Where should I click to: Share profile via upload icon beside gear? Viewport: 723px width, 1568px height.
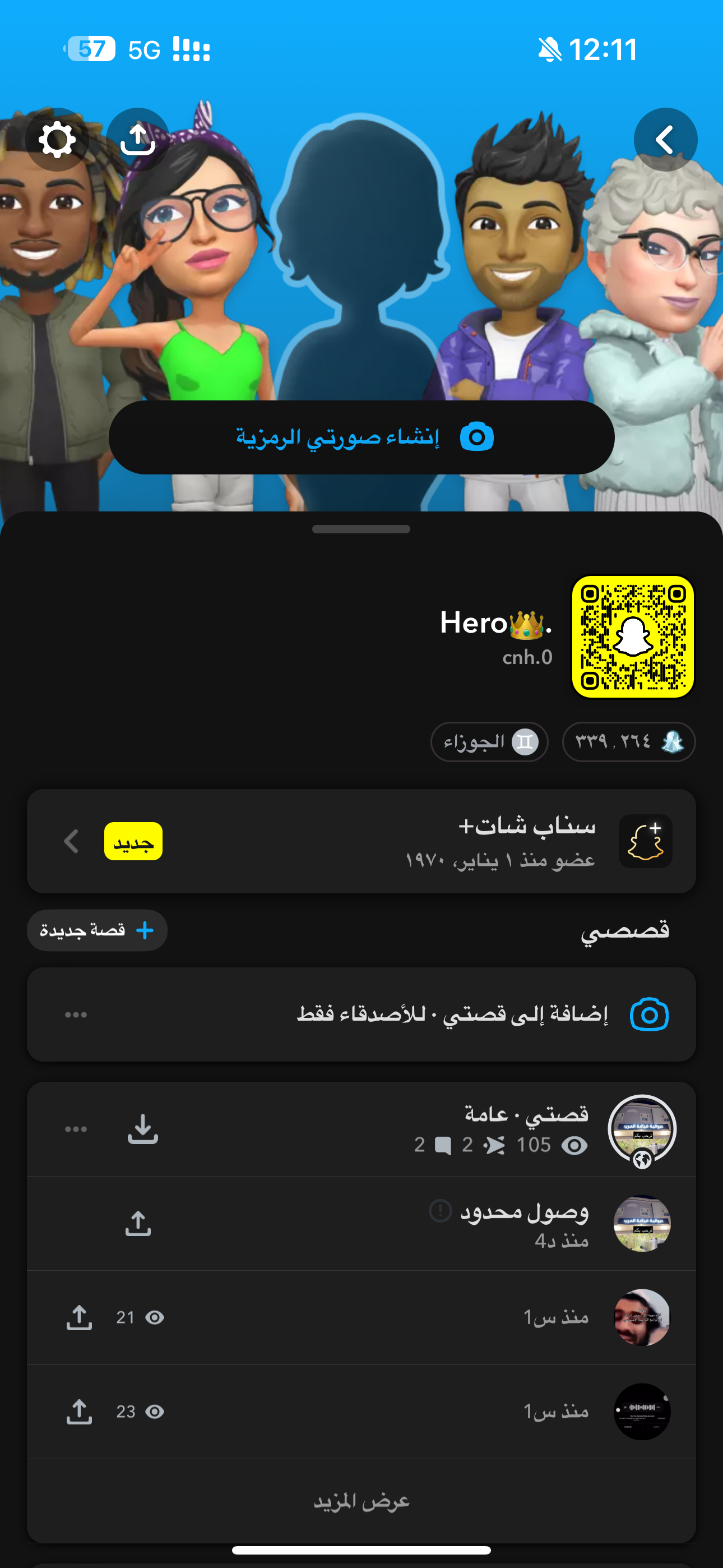[137, 140]
